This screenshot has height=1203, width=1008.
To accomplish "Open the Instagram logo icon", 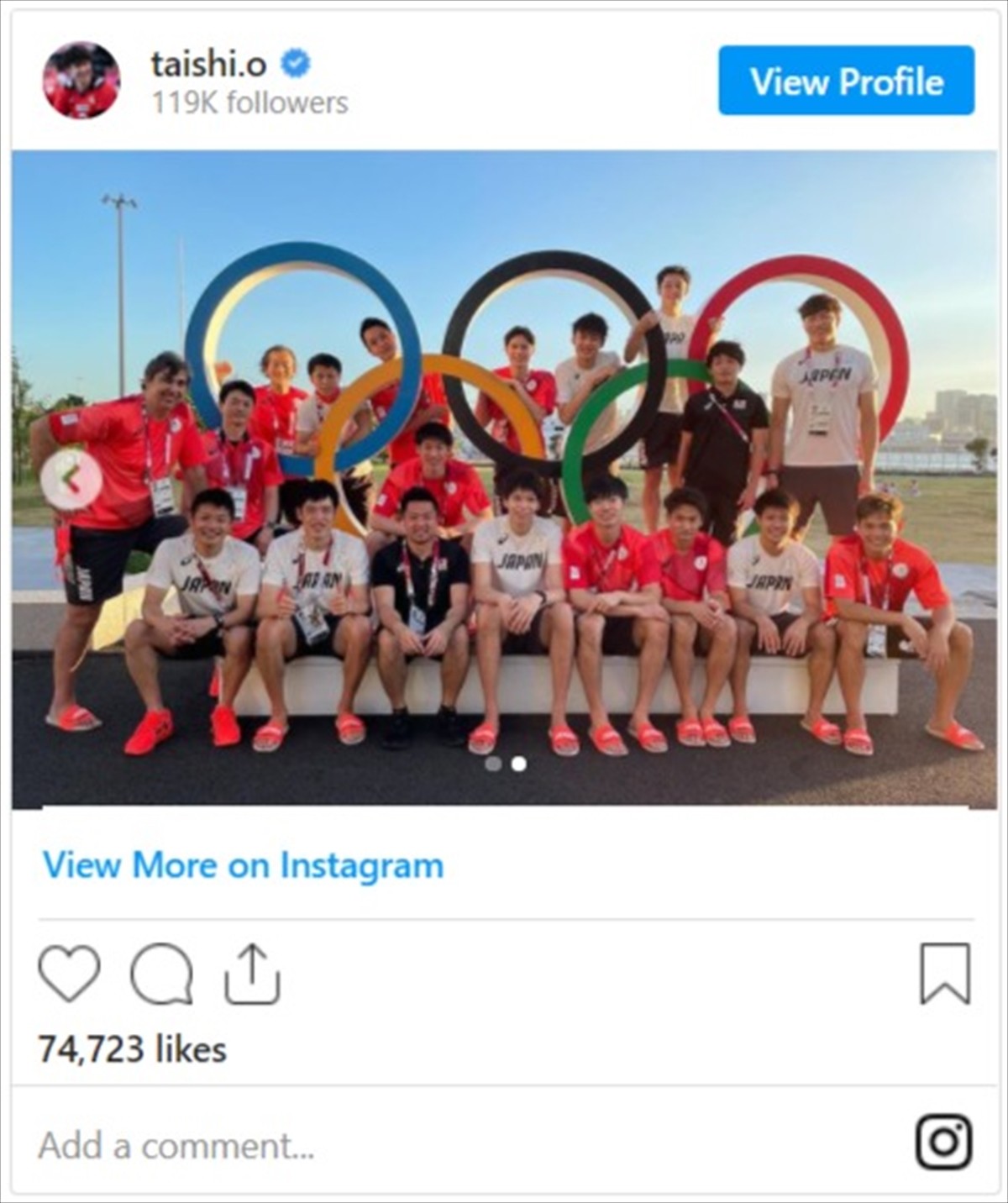I will (944, 1143).
